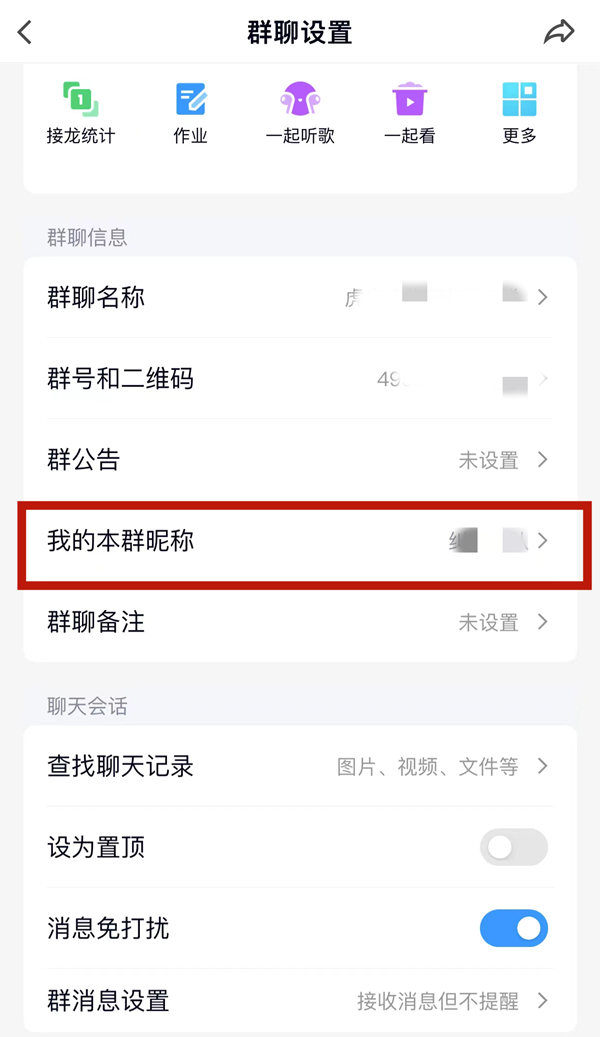The width and height of the screenshot is (600, 1037).
Task: Edit the 群聊名称 row
Action: [x=300, y=297]
